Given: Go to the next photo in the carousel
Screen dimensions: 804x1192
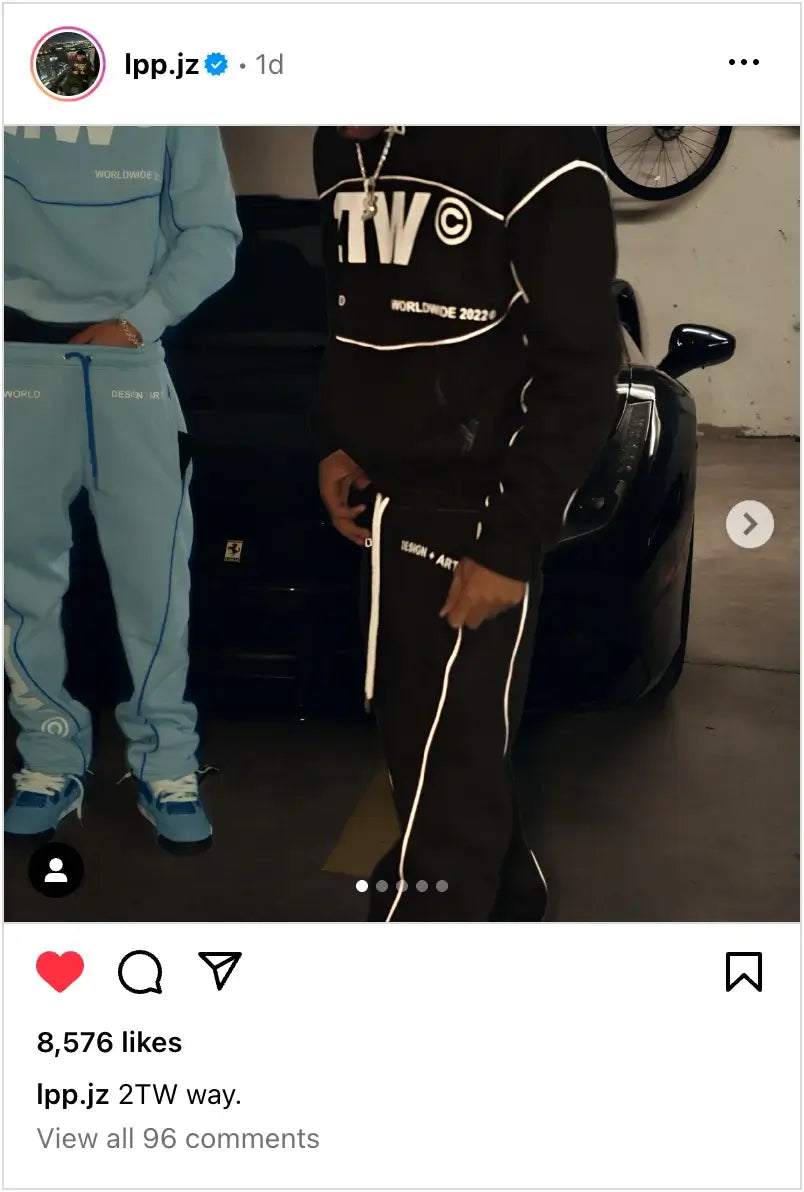Looking at the screenshot, I should [749, 524].
